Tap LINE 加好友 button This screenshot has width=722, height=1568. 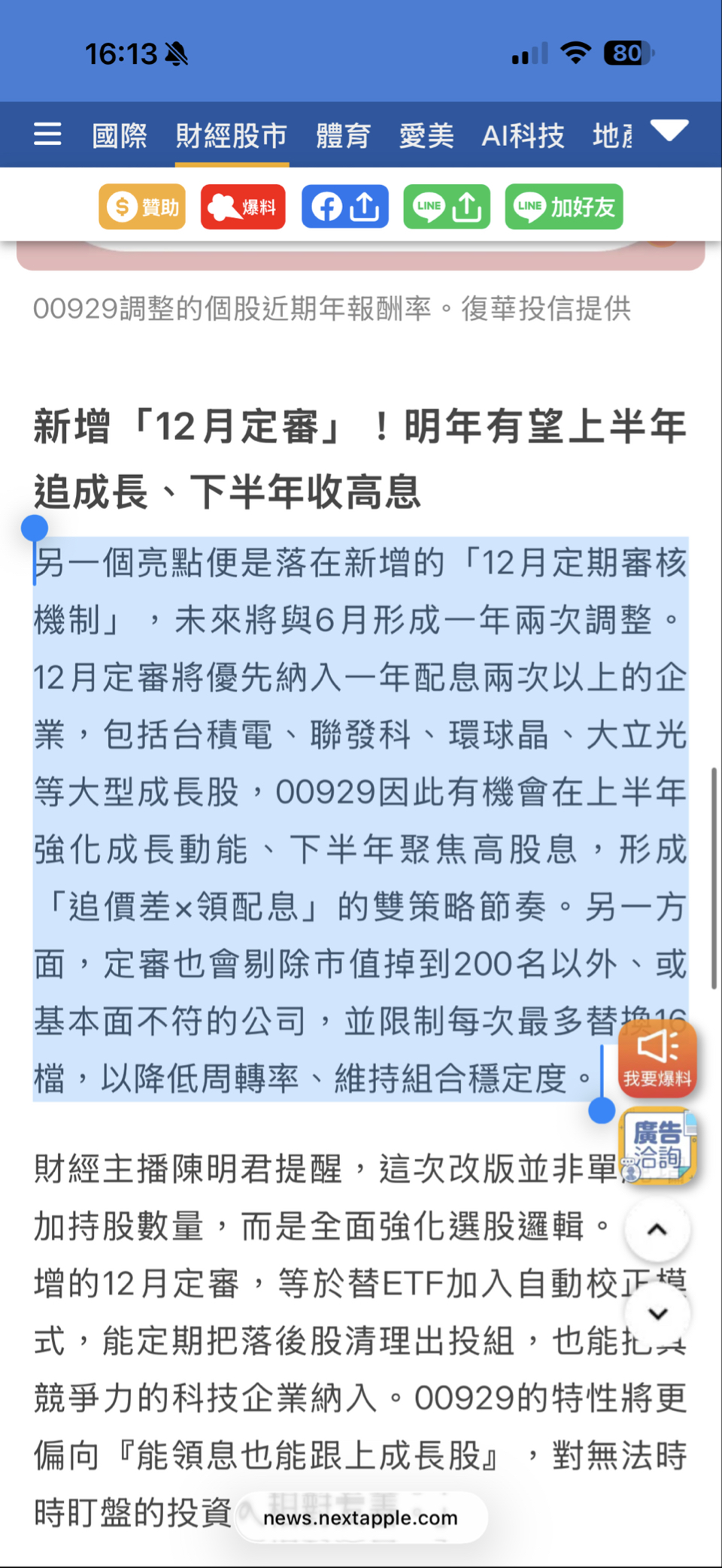pos(564,207)
